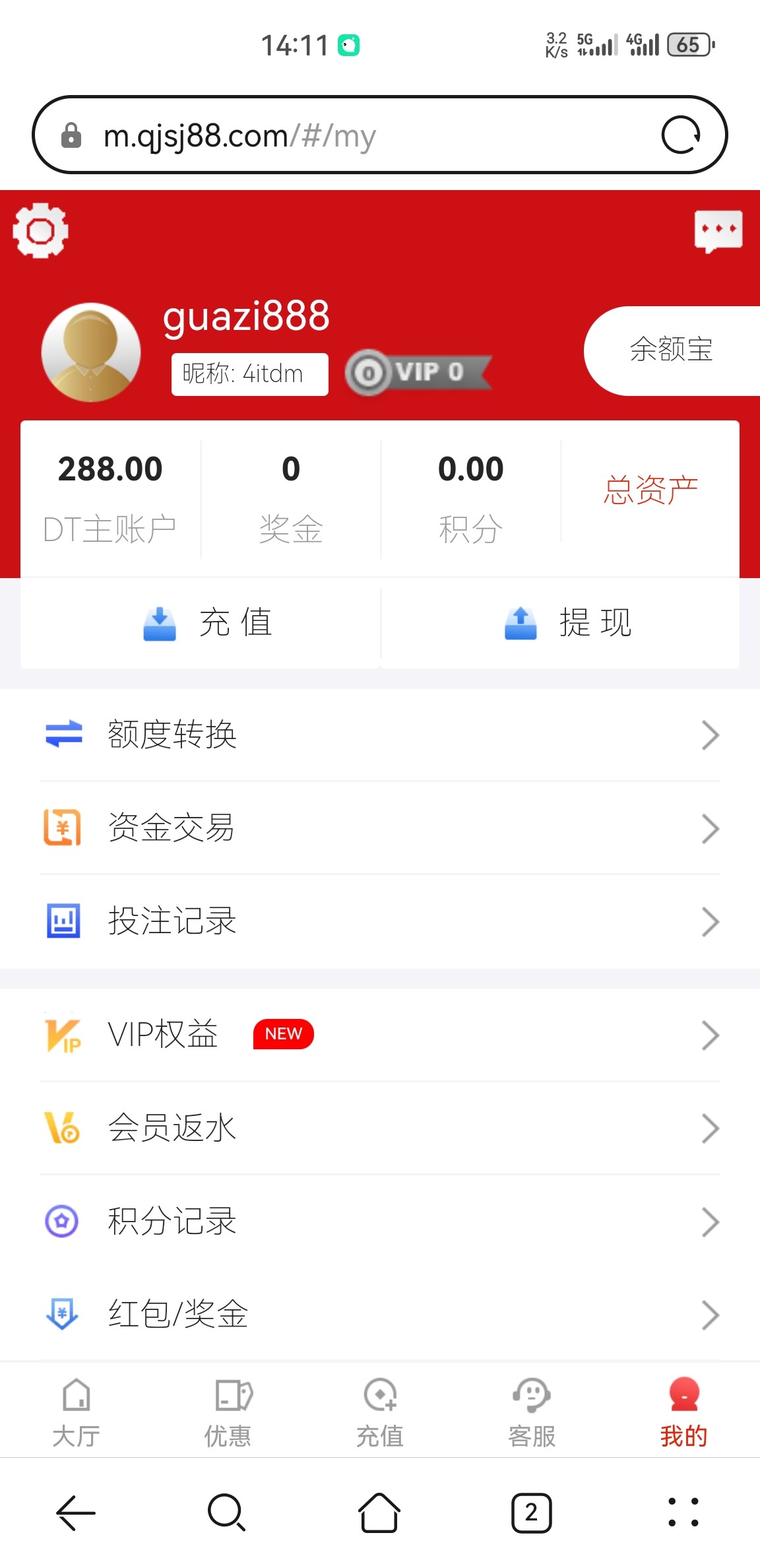Open 会员返水 row
This screenshot has height=1568, width=760.
tap(380, 1128)
